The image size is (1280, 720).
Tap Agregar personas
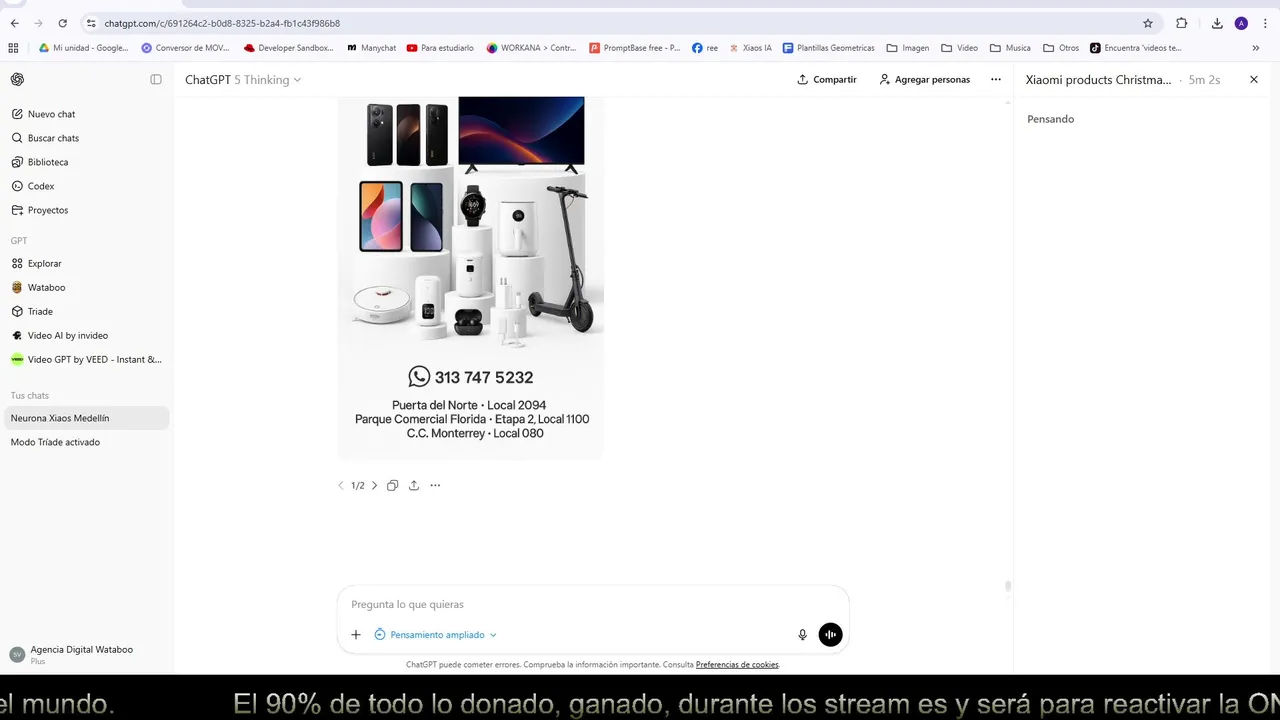click(x=924, y=80)
